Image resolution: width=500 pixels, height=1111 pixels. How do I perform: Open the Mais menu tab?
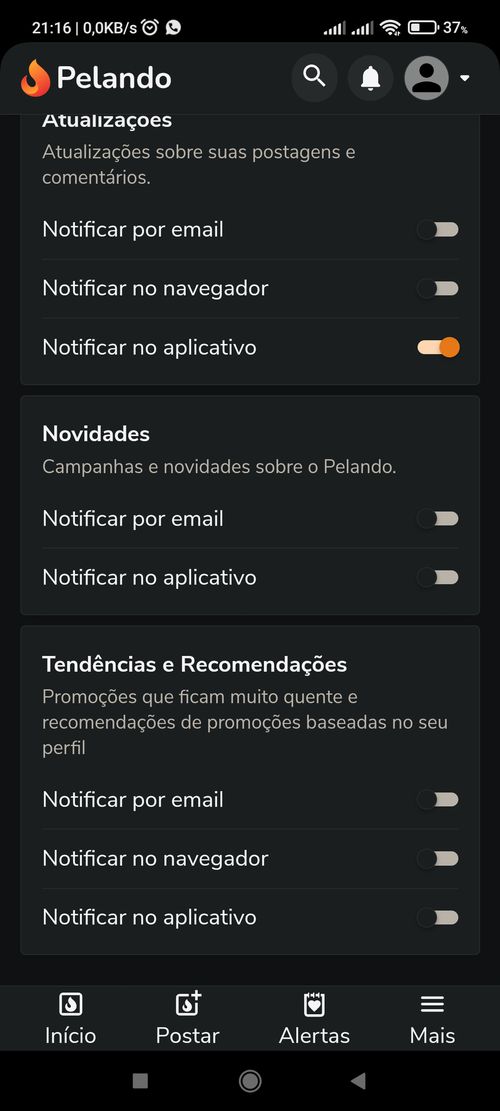[x=432, y=1019]
